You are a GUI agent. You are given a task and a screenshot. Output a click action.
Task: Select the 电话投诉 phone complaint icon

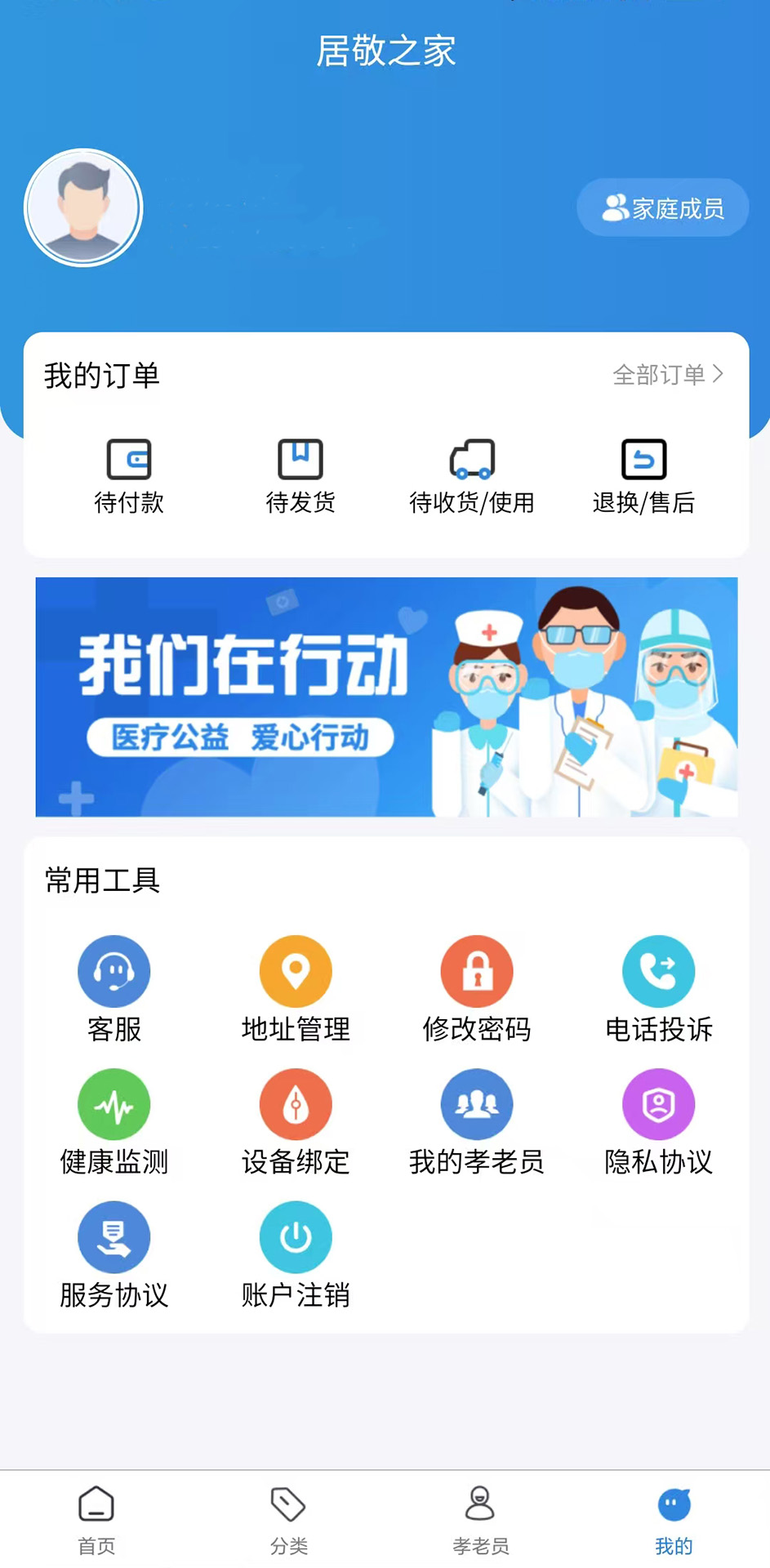coord(658,971)
